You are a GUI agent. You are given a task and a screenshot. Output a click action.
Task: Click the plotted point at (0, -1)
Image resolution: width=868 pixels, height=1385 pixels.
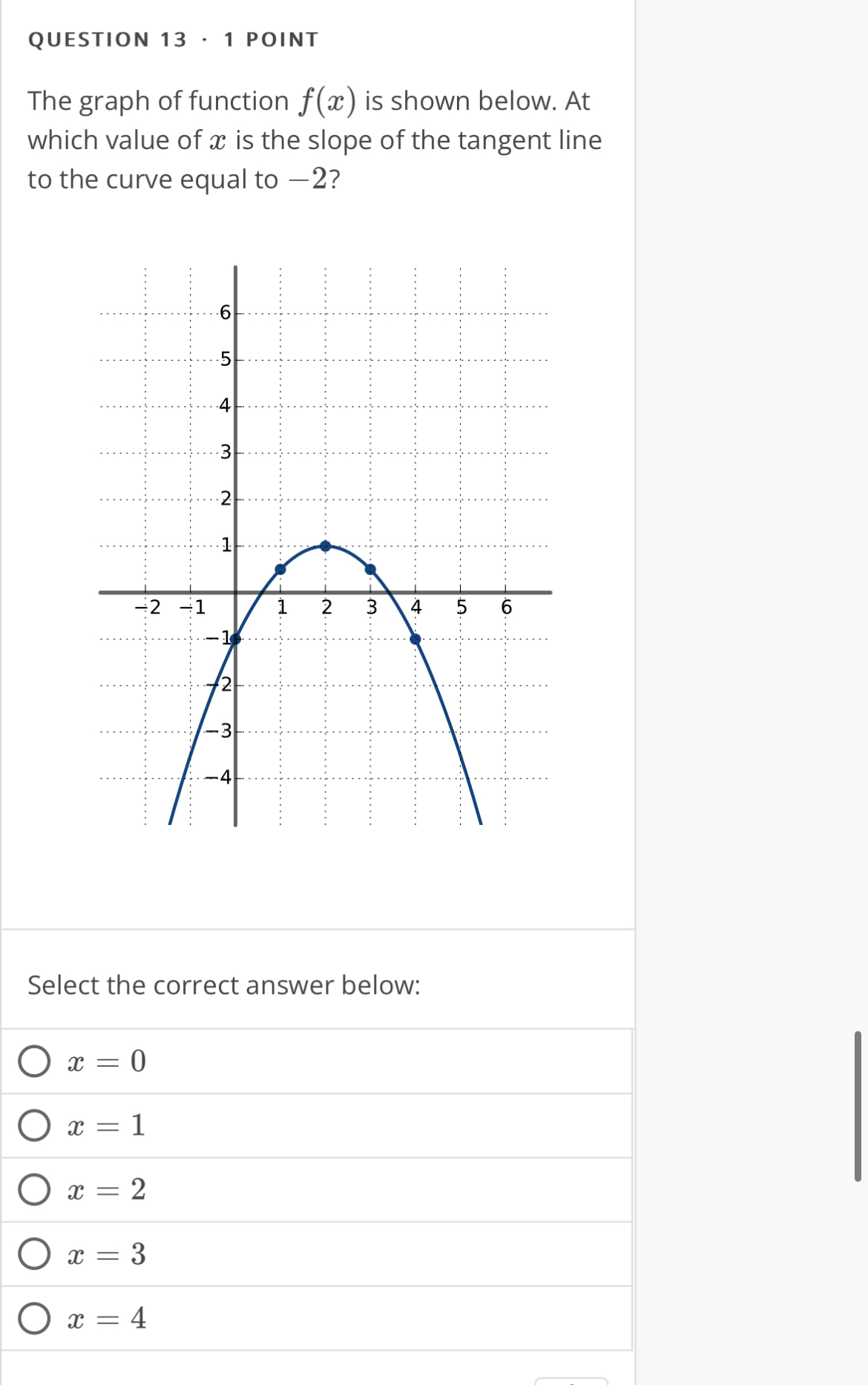(234, 637)
